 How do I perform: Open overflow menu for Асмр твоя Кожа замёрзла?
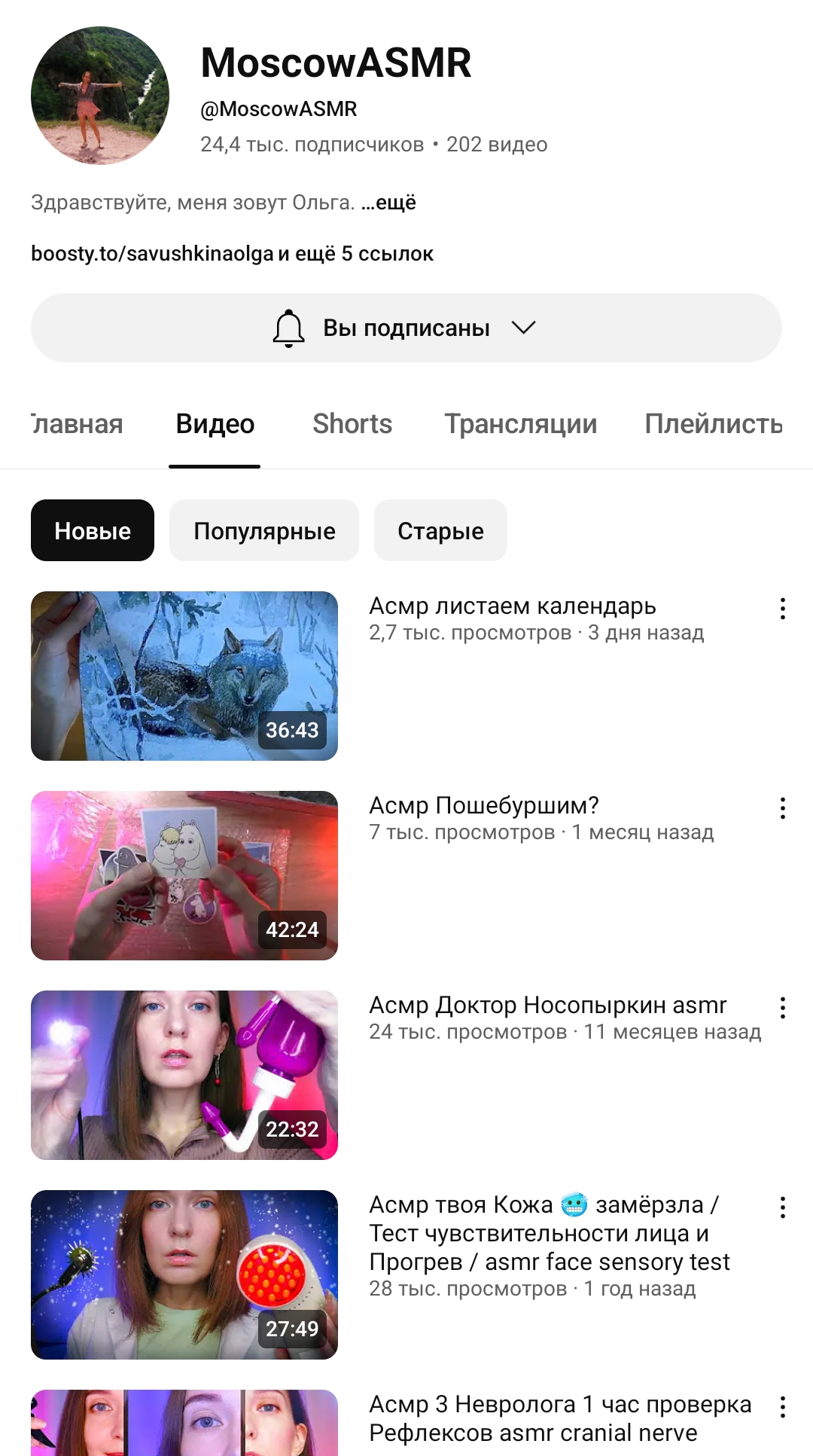pyautogui.click(x=783, y=1207)
